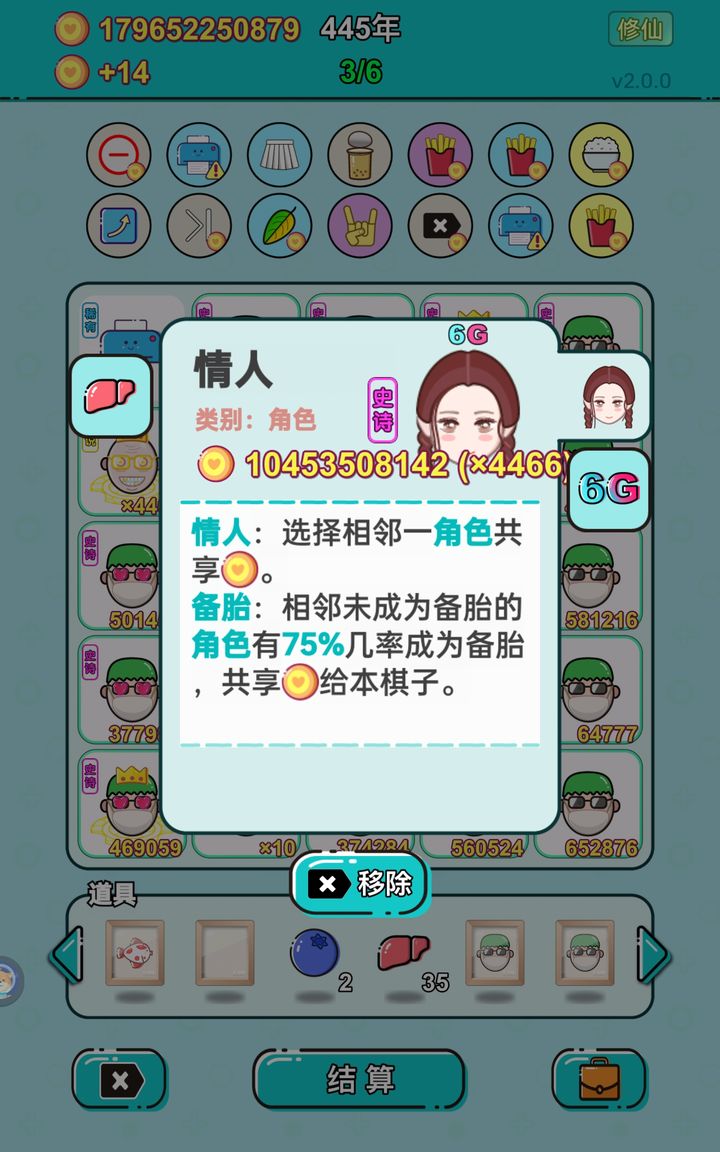This screenshot has height=1152, width=720.
Task: Tap the bottom-left delete tag button
Action: coord(119,1079)
